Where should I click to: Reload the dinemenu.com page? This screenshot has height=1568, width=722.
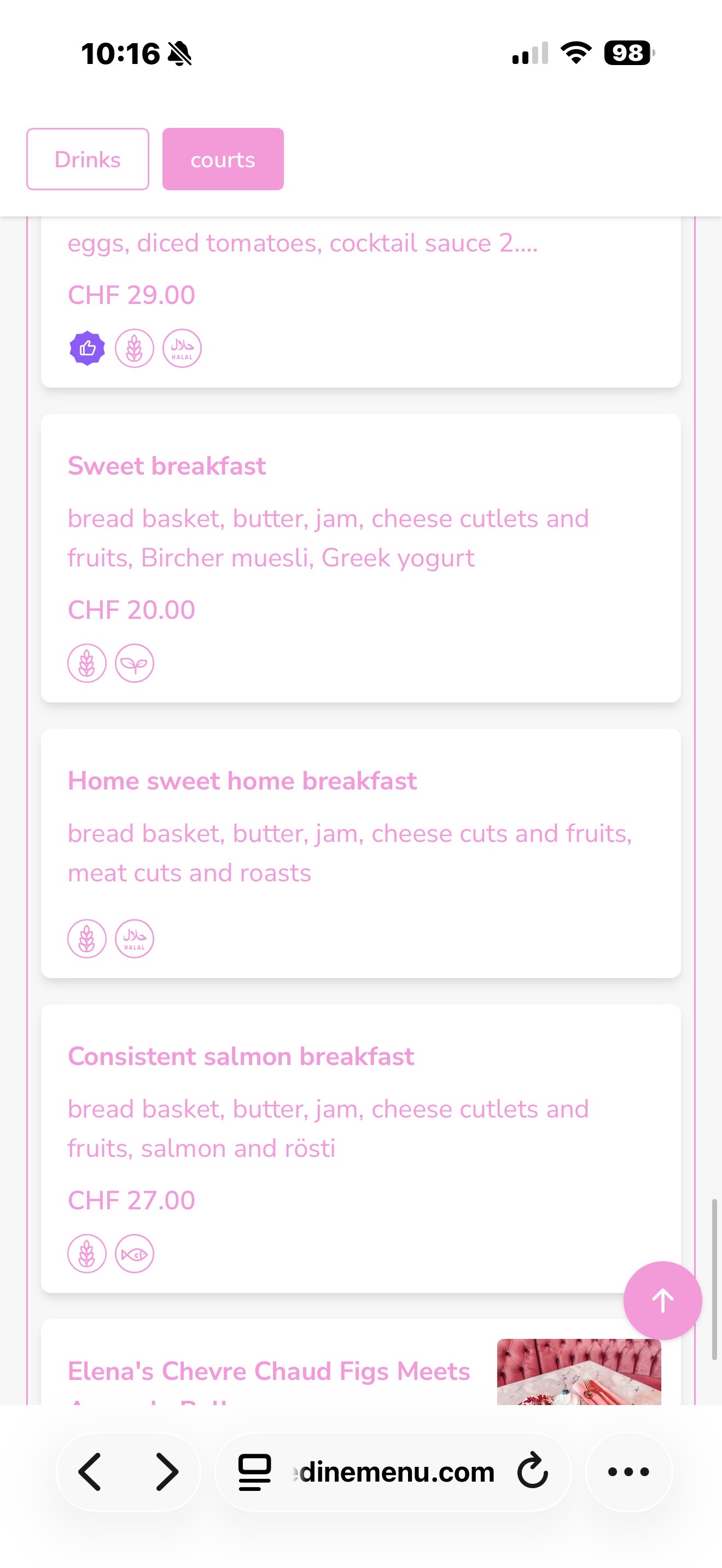pyautogui.click(x=533, y=1471)
